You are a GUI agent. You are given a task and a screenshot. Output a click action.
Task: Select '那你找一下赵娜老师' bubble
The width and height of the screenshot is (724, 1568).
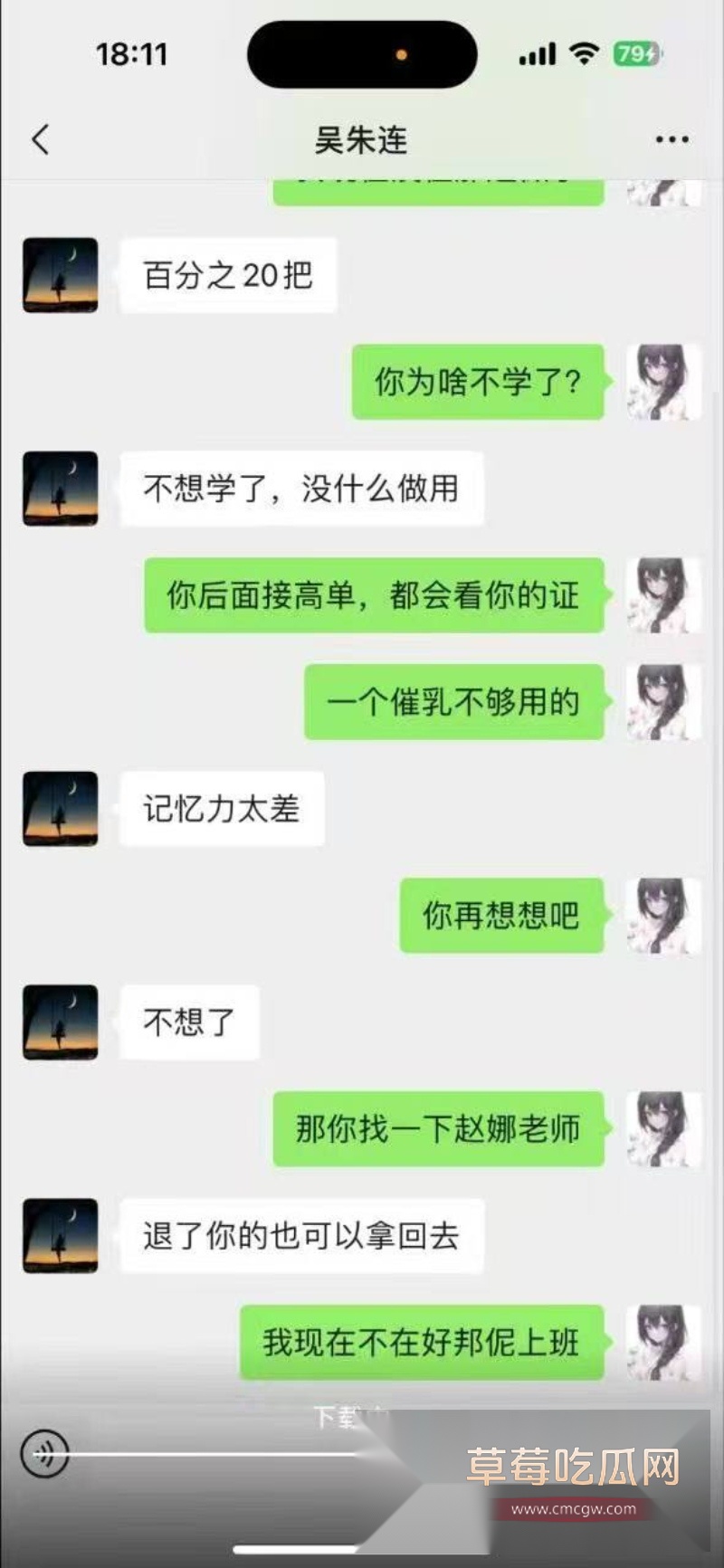point(437,1128)
